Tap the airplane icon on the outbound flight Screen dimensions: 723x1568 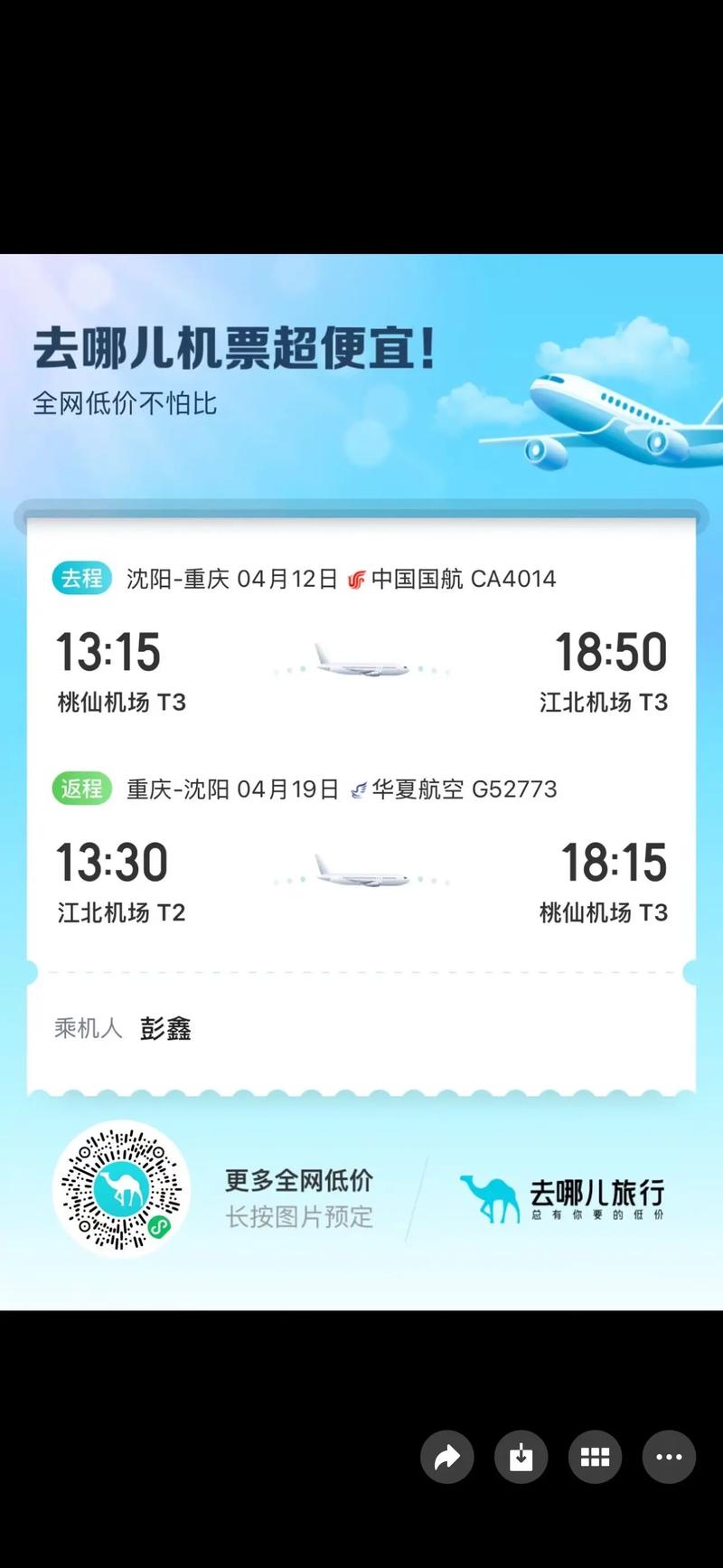point(360,662)
